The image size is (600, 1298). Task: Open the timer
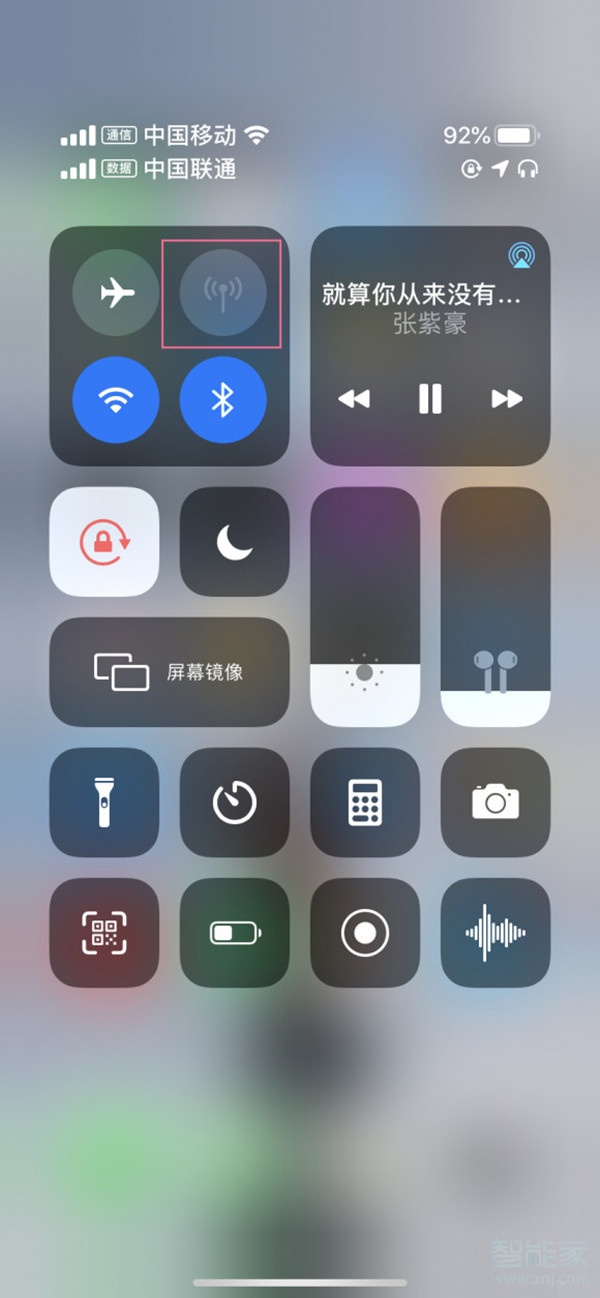pos(234,802)
